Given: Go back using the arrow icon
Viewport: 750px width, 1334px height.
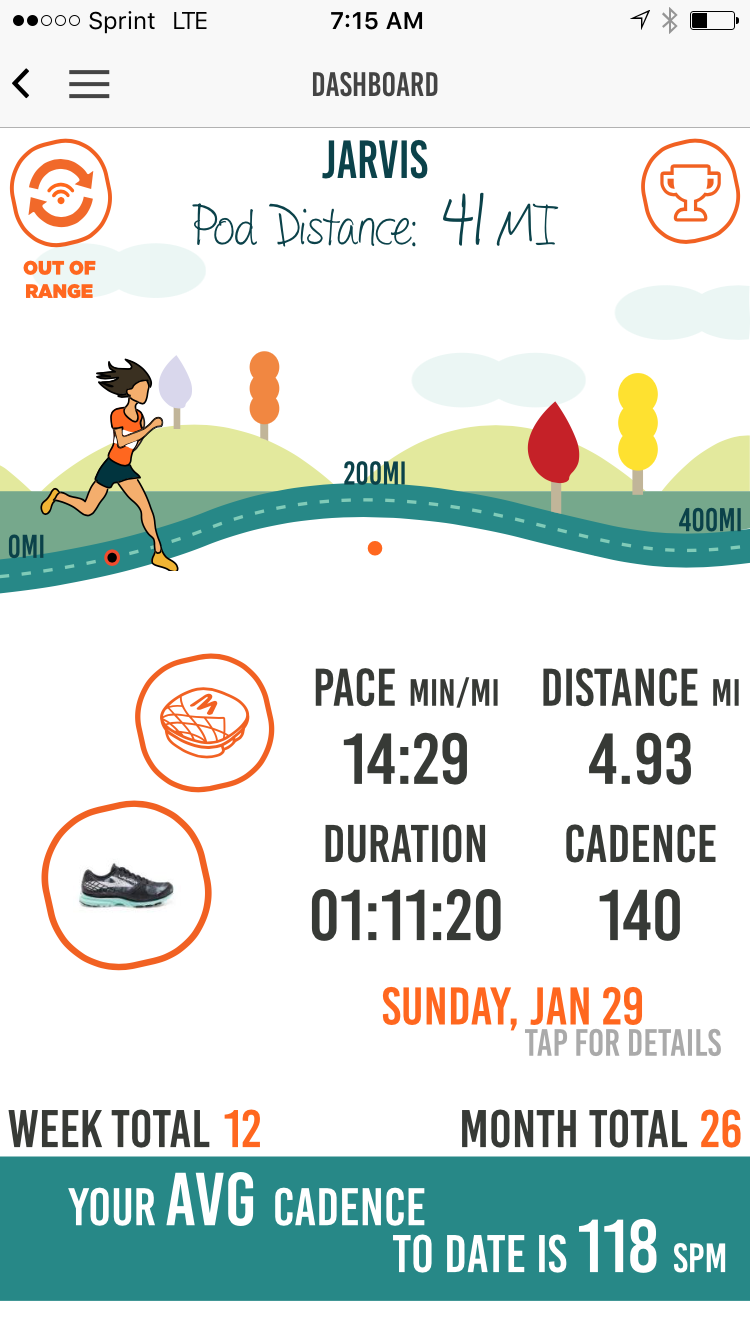Looking at the screenshot, I should [22, 84].
